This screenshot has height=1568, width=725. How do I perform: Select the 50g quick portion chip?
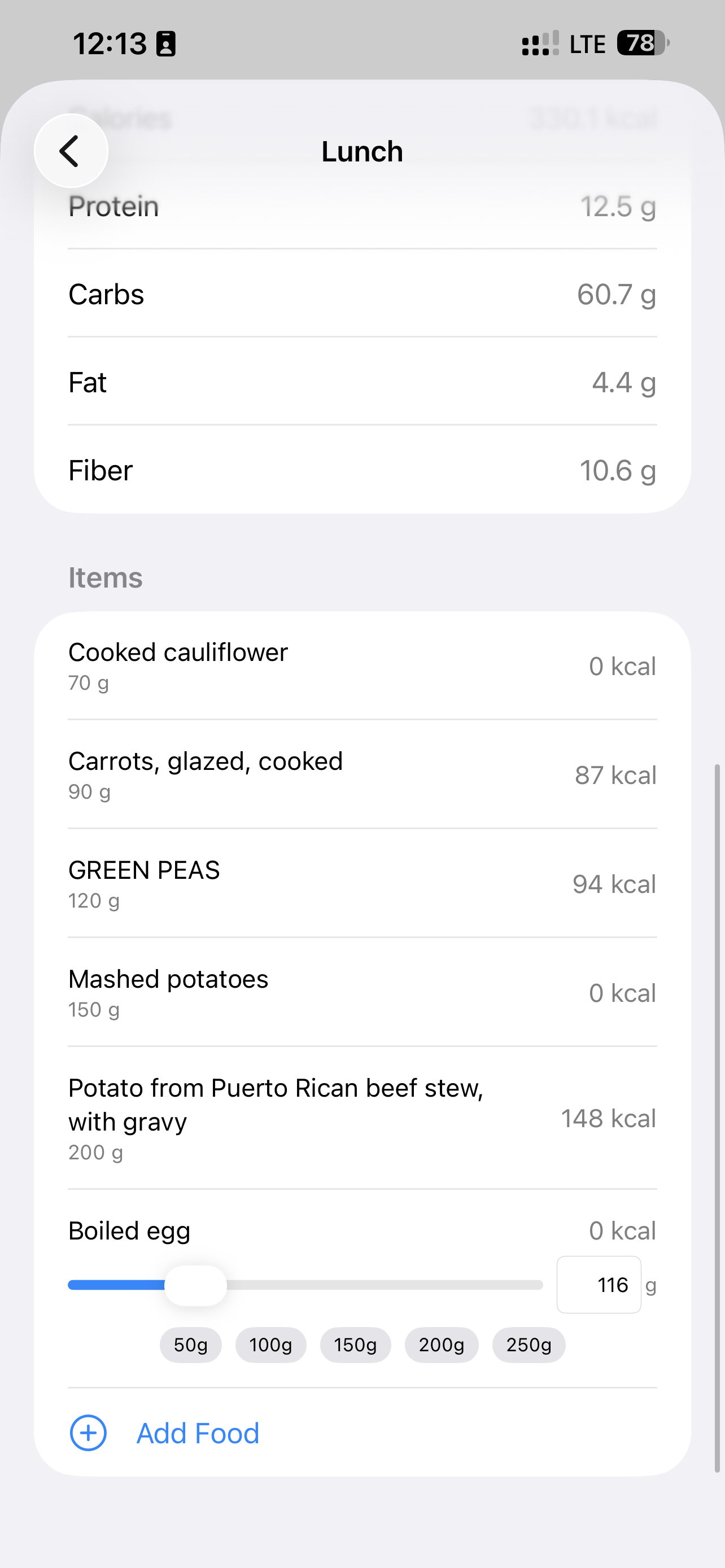[190, 1344]
